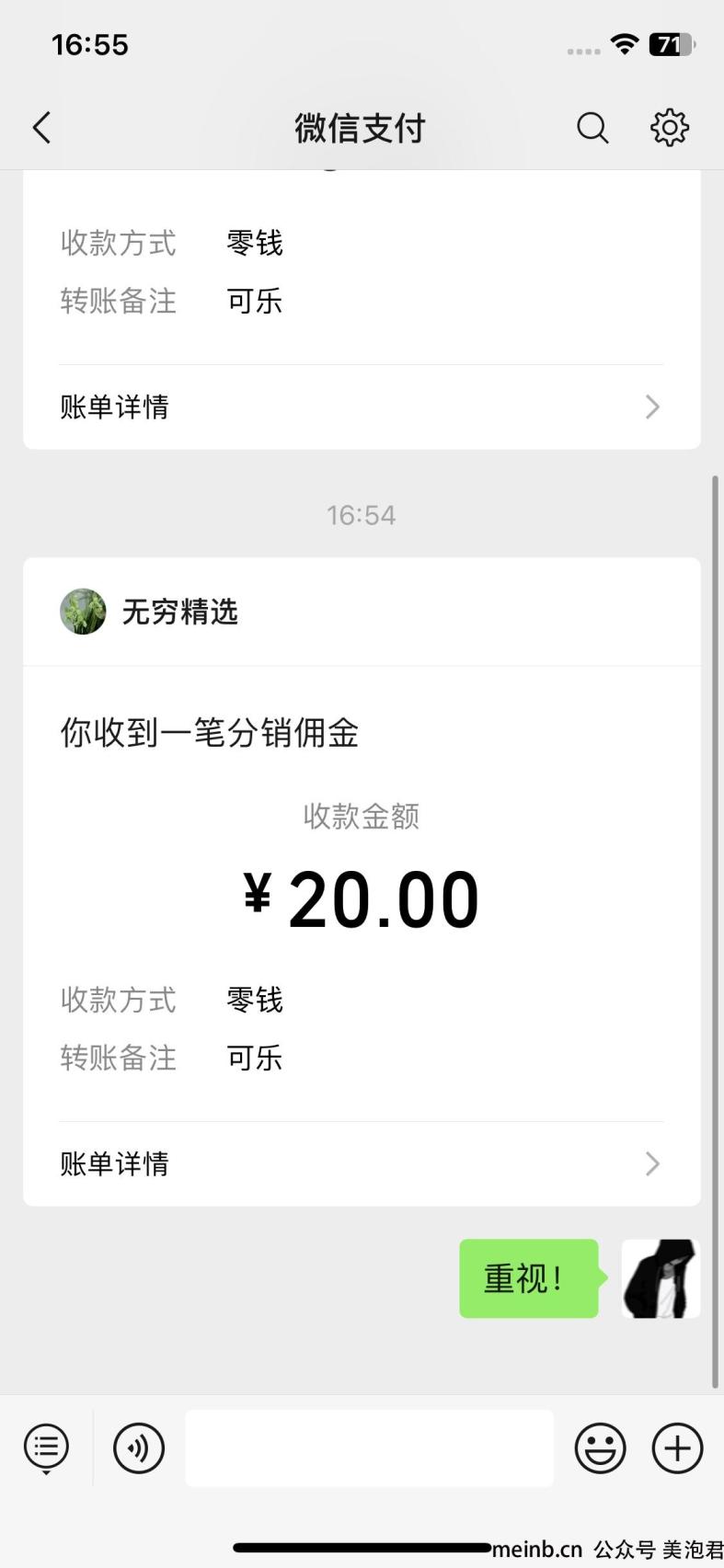This screenshot has width=724, height=1568.
Task: Tap the avatar beside the 重视! message
Action: tap(661, 1278)
